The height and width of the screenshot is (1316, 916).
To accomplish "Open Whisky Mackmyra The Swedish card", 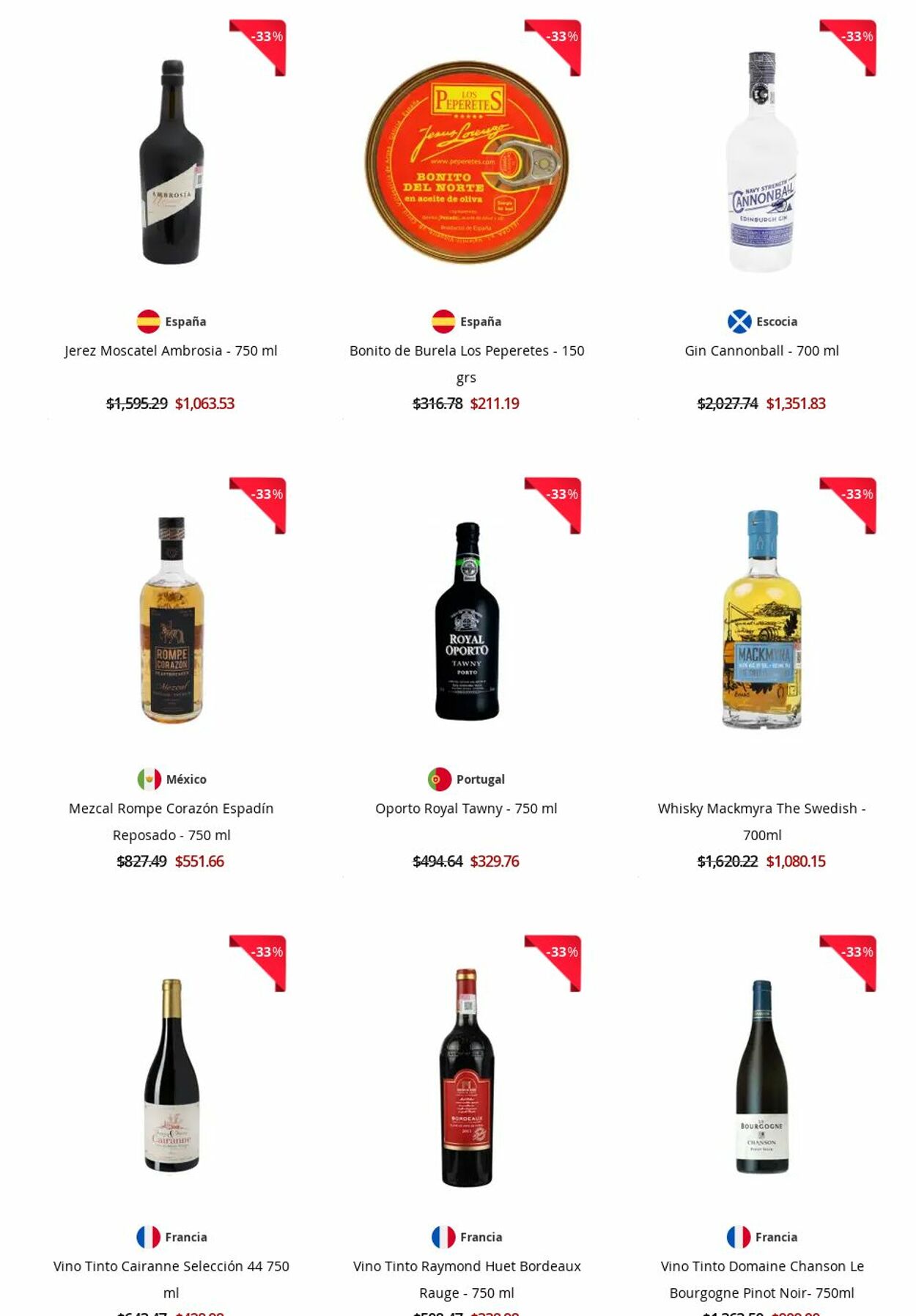I will coord(761,809).
